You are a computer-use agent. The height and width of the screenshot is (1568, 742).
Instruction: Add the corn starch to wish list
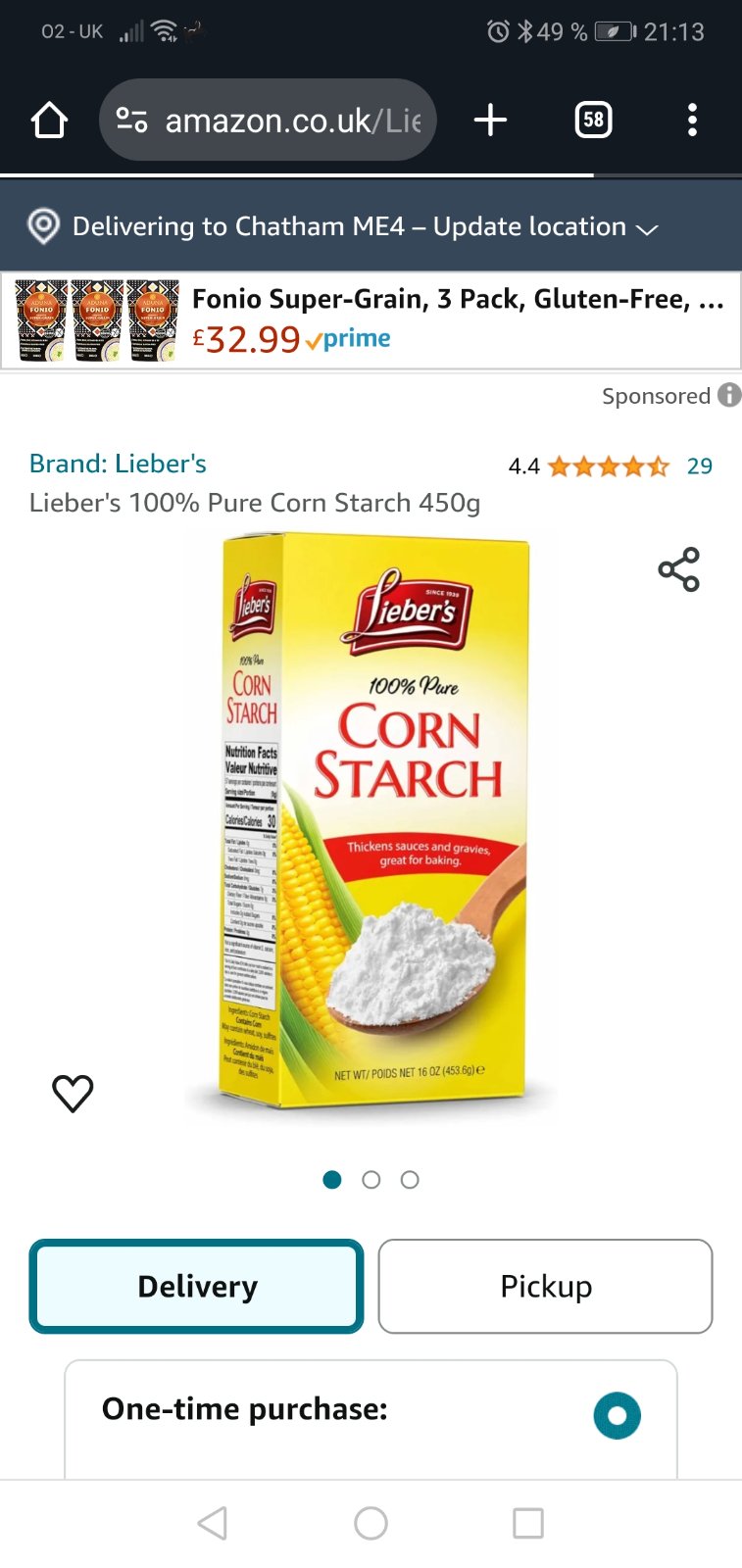pyautogui.click(x=73, y=1093)
